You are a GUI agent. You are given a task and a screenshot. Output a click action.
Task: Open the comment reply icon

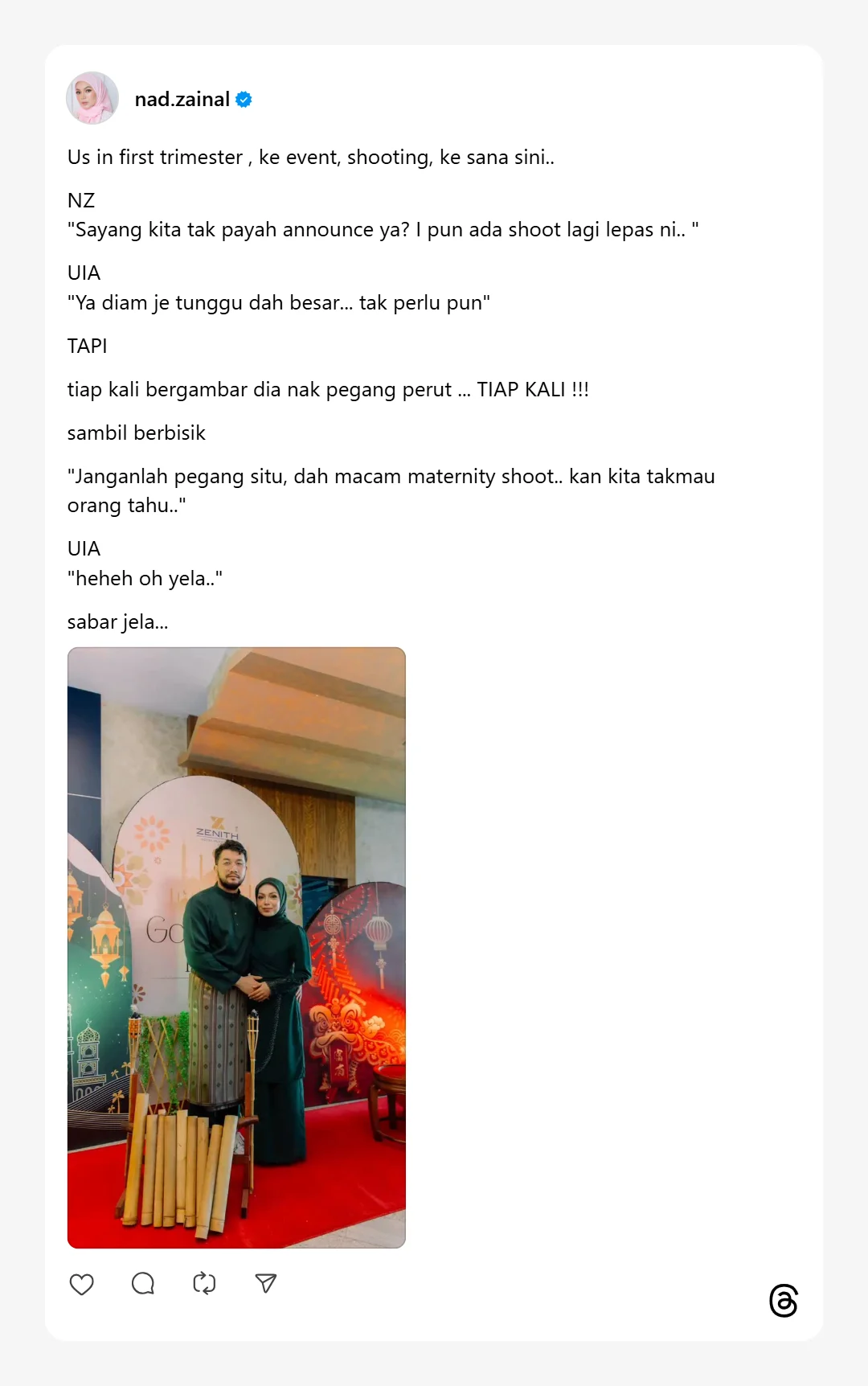(x=143, y=1284)
